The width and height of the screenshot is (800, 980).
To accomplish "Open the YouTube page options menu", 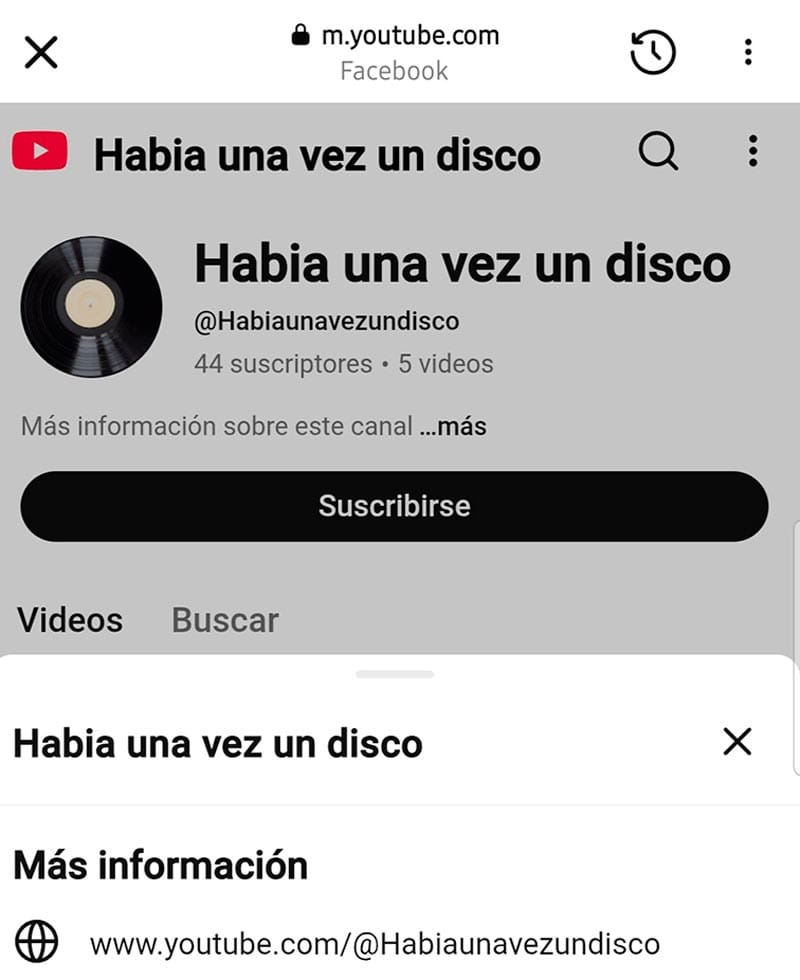I will click(x=752, y=152).
